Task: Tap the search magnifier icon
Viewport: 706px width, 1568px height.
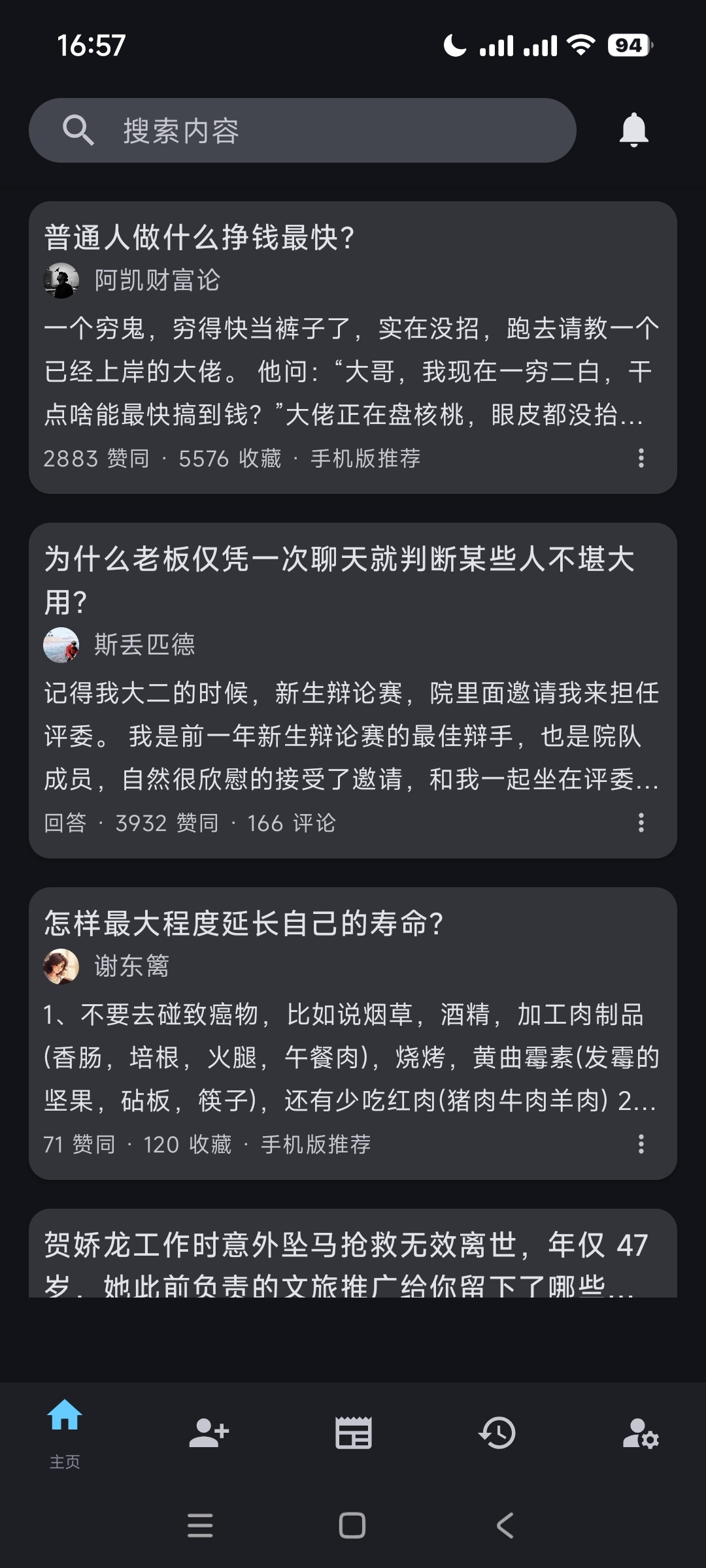Action: (78, 129)
